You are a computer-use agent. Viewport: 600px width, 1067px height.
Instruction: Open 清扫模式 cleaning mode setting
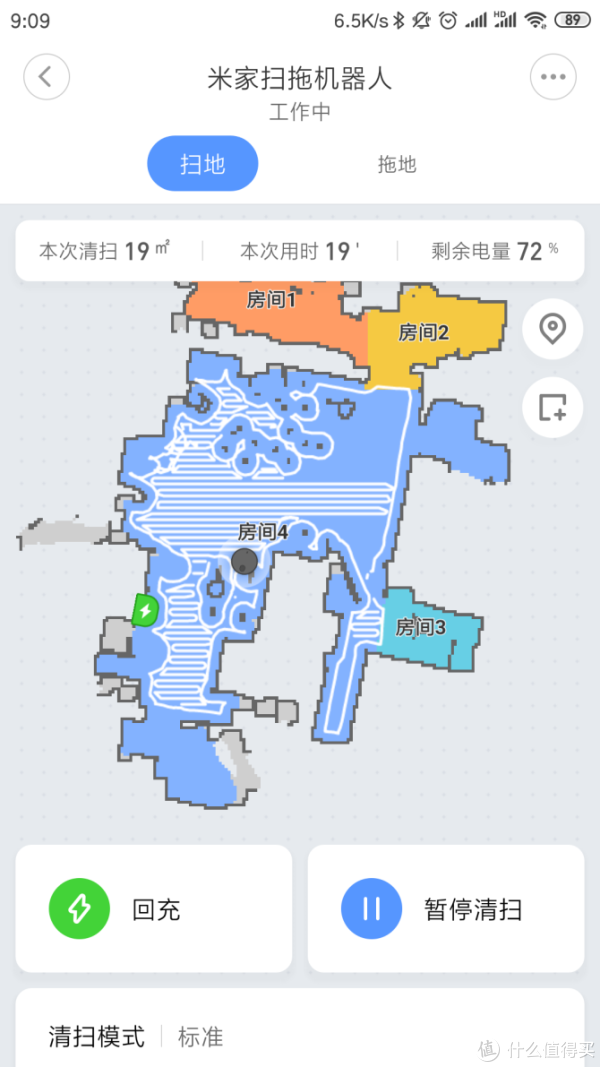(136, 1035)
